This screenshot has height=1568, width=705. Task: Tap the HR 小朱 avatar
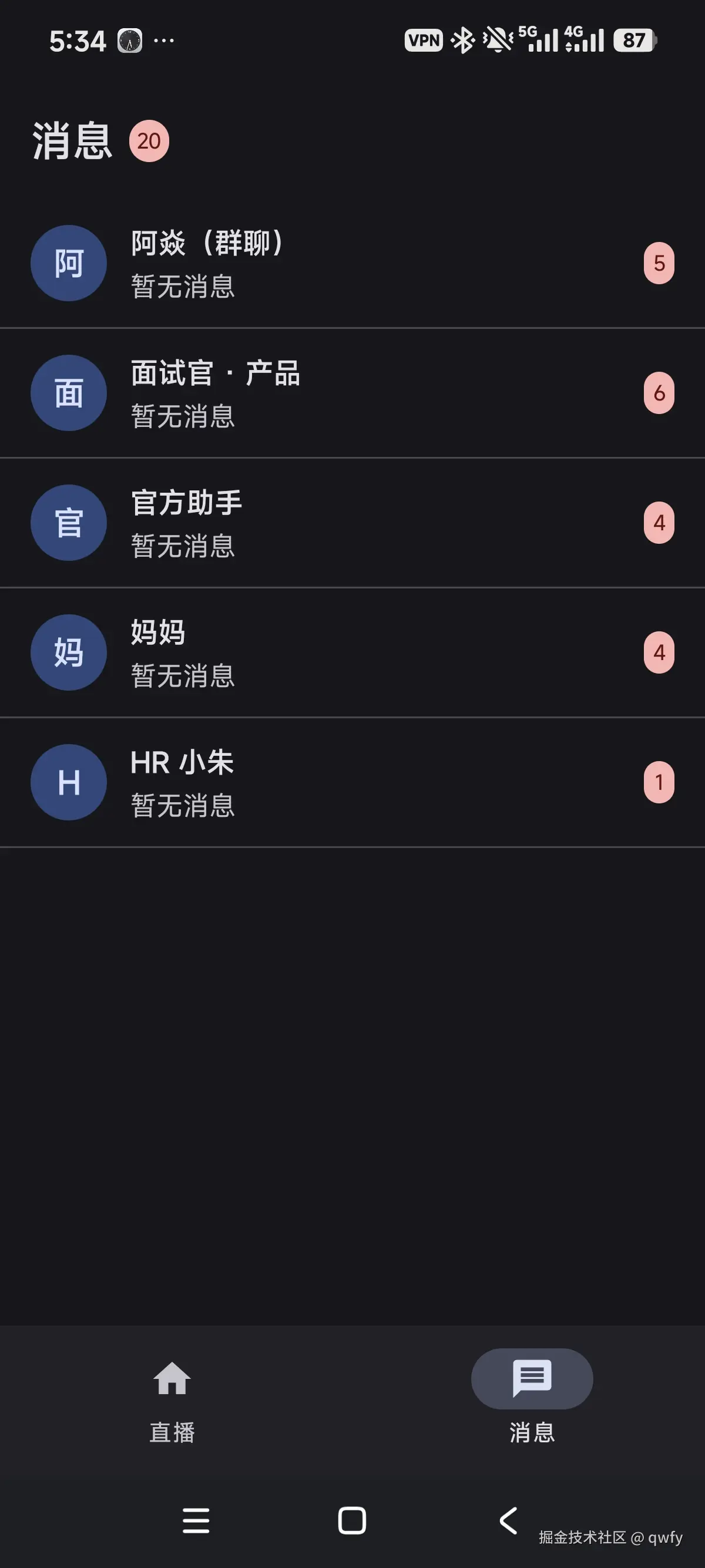click(68, 782)
